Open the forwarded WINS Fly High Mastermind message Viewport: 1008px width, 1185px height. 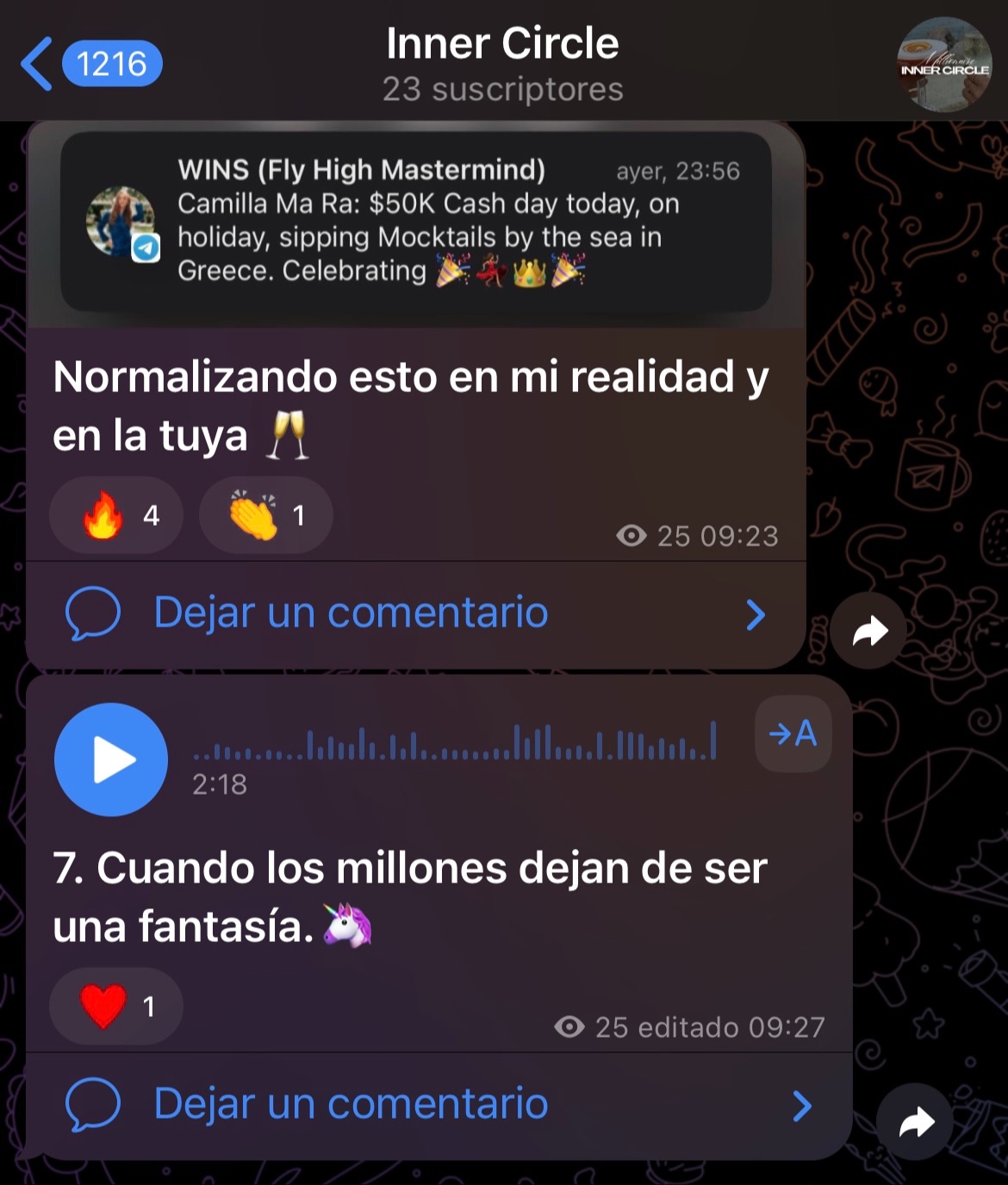415,221
